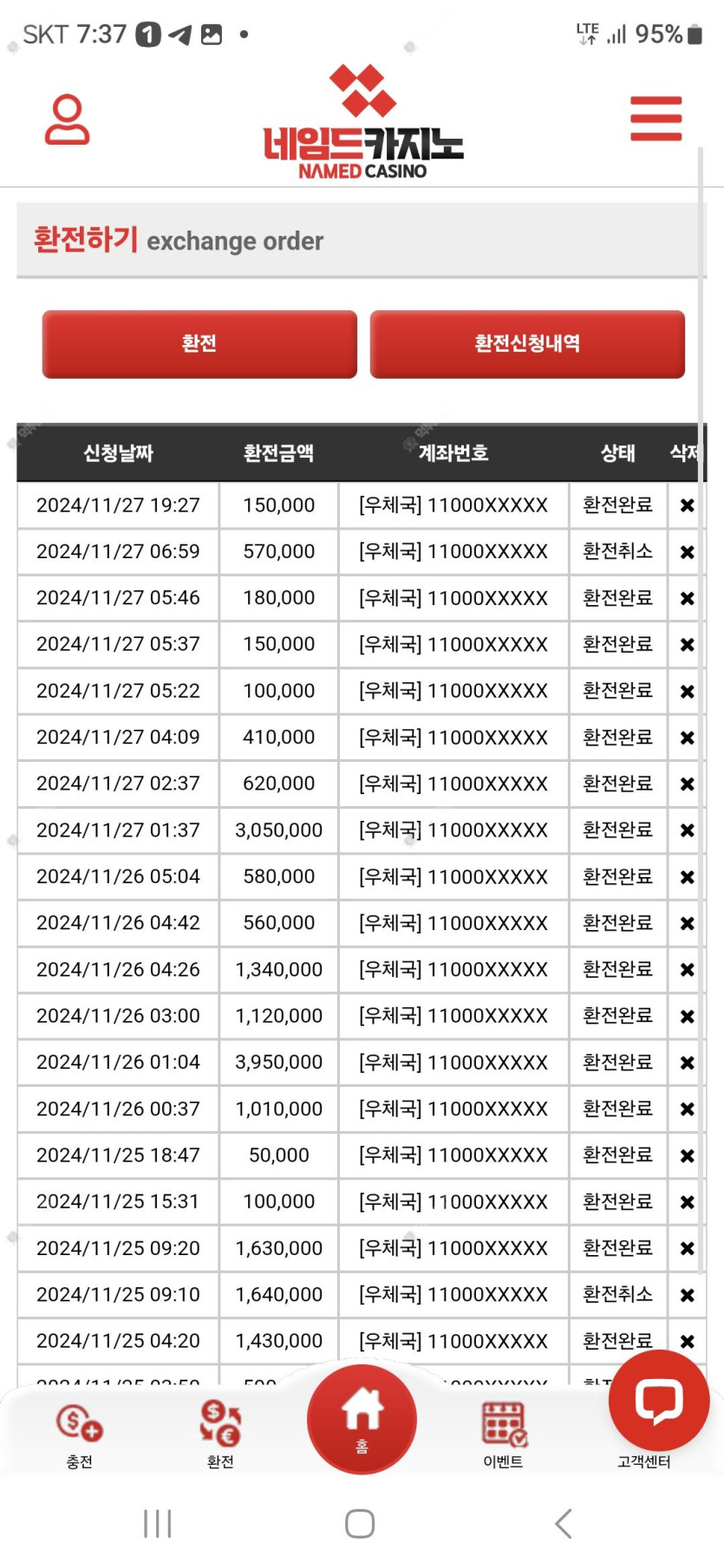The image size is (724, 1568).
Task: Go to the 홈 home button
Action: point(362,1419)
